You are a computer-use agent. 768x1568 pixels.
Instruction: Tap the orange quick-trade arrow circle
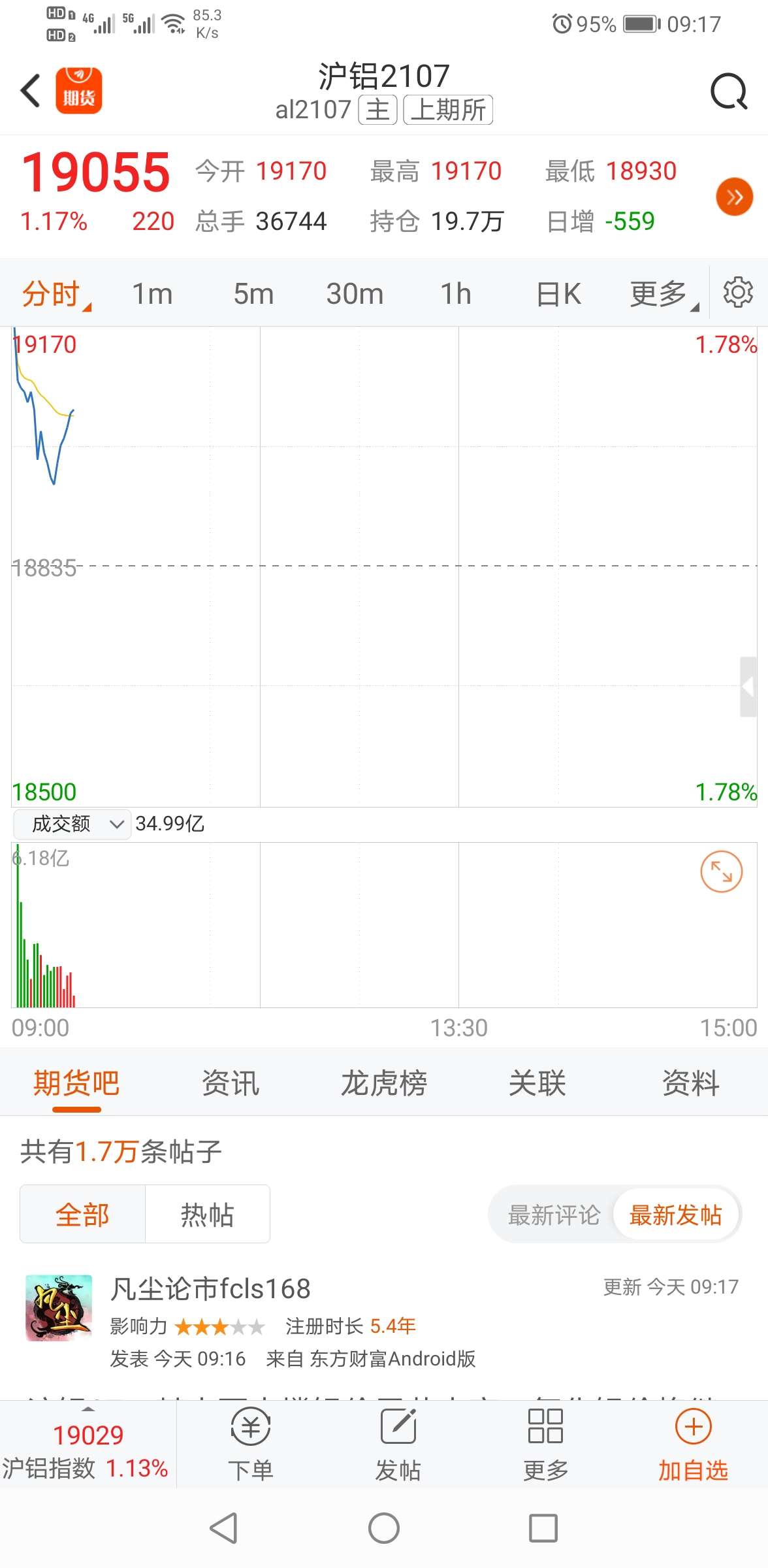(x=734, y=197)
